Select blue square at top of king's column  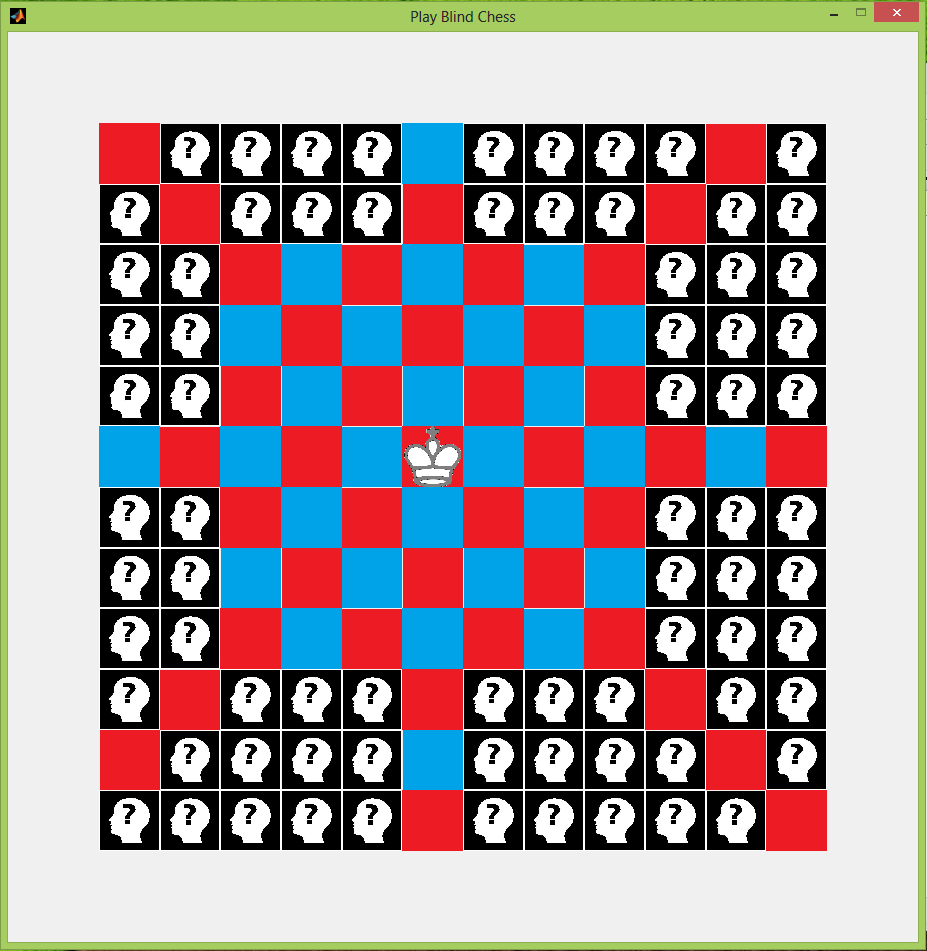pyautogui.click(x=433, y=153)
